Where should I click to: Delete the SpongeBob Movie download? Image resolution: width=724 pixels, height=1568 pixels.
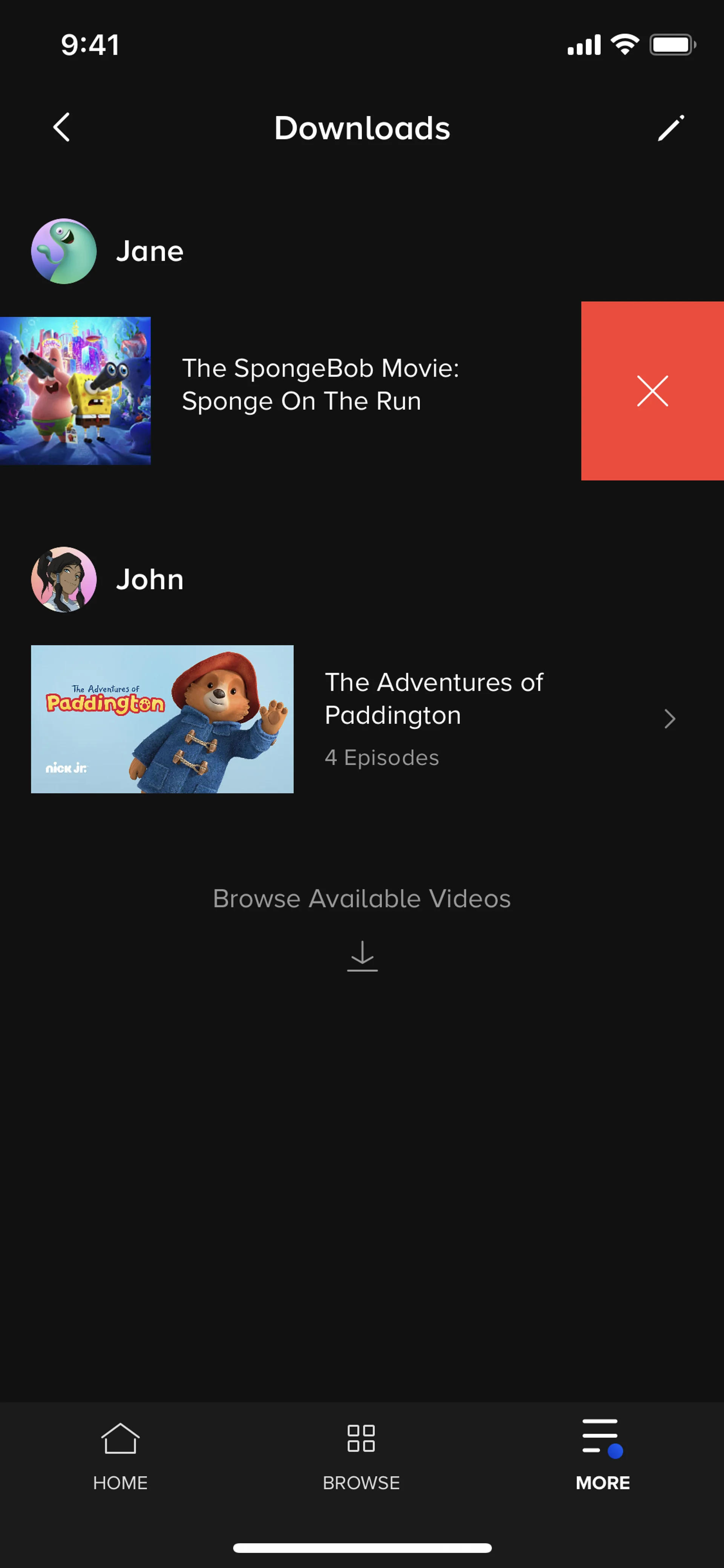(x=652, y=391)
